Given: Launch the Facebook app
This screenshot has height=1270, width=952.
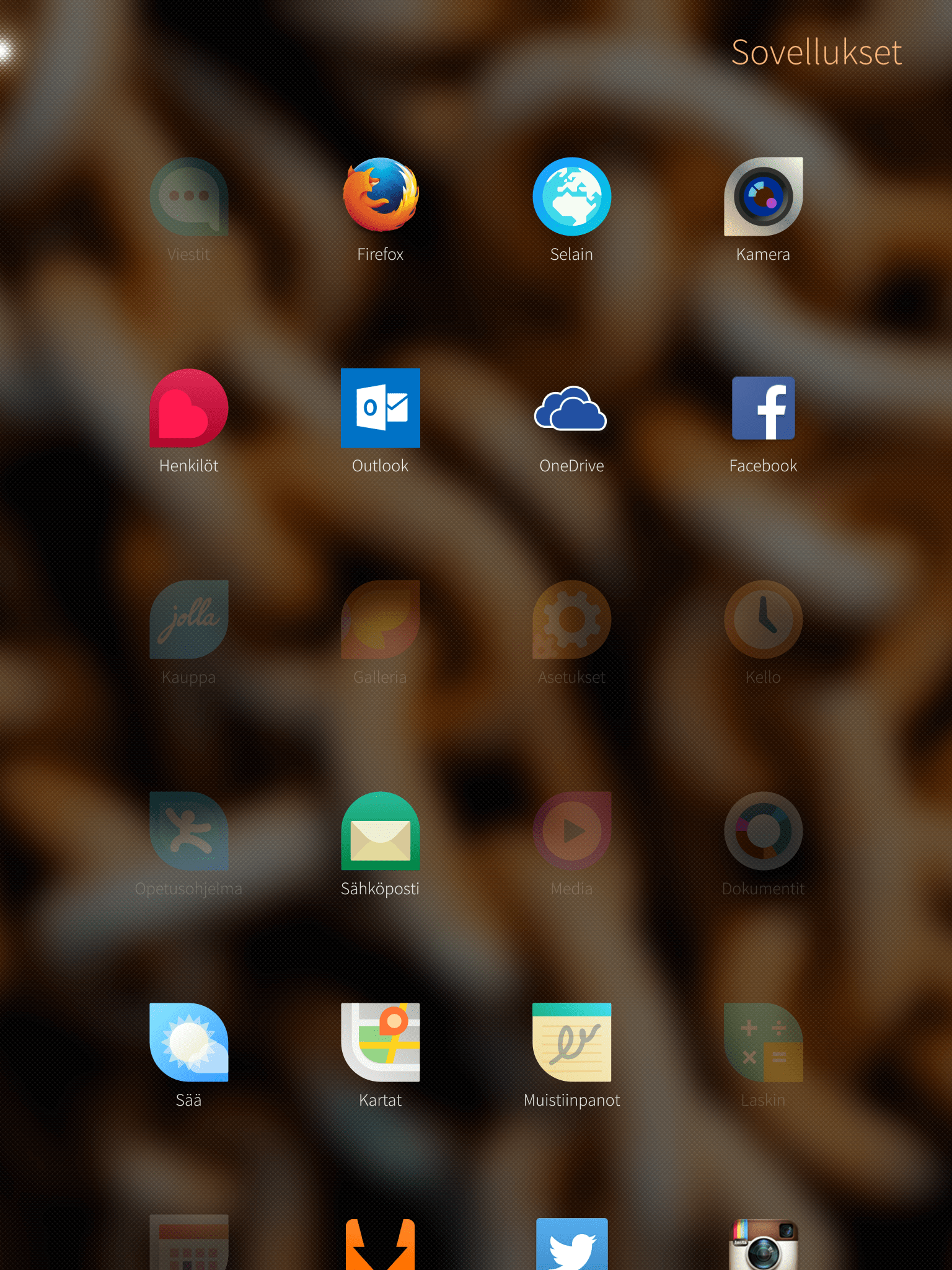Looking at the screenshot, I should (763, 409).
